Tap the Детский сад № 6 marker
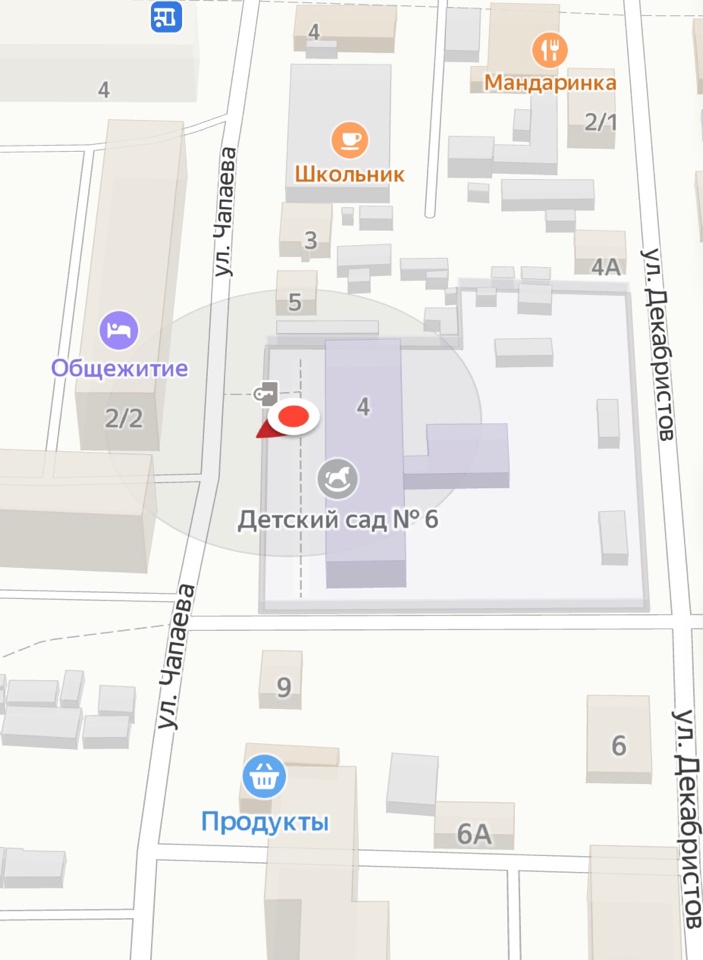The height and width of the screenshot is (960, 703). [x=337, y=479]
